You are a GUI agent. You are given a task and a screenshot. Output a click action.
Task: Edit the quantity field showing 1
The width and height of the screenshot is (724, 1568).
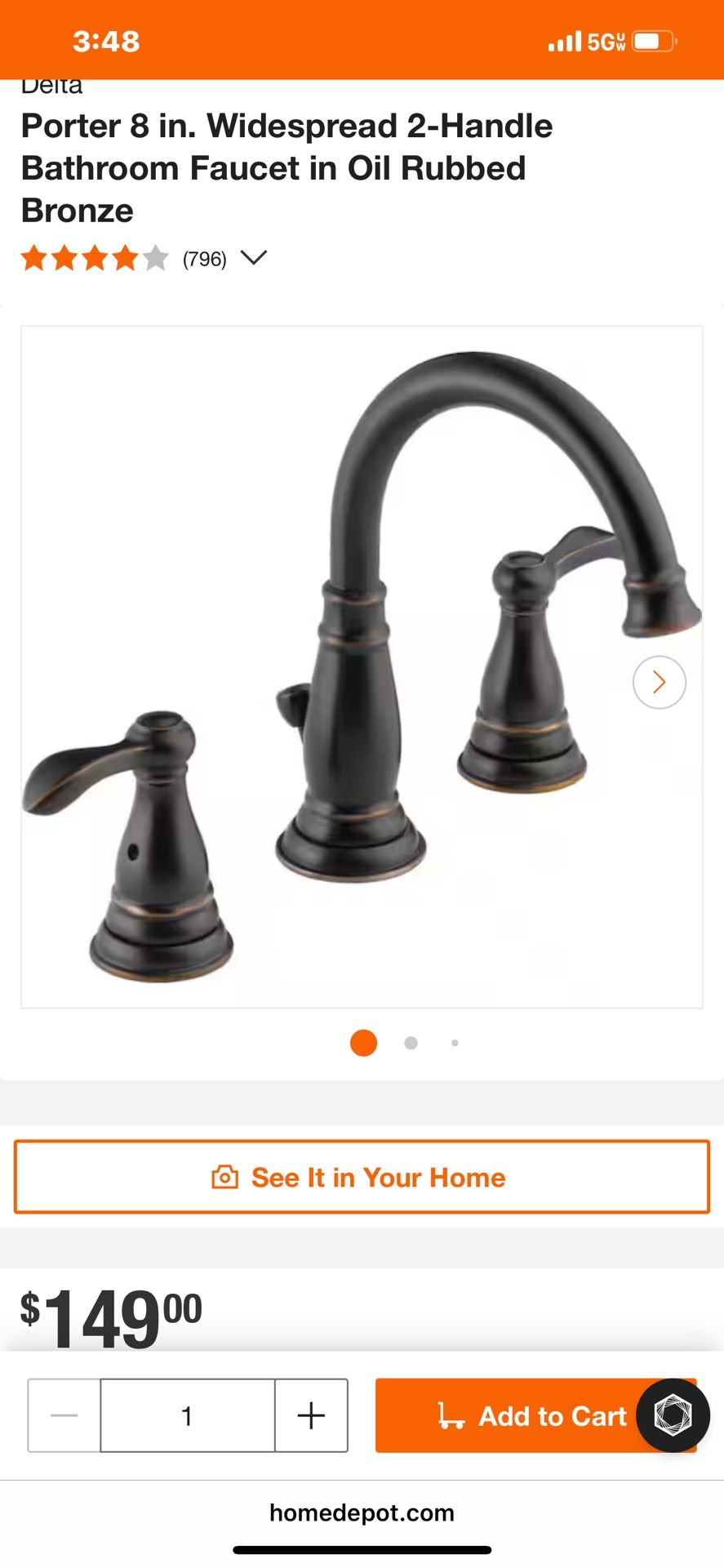click(x=187, y=1415)
